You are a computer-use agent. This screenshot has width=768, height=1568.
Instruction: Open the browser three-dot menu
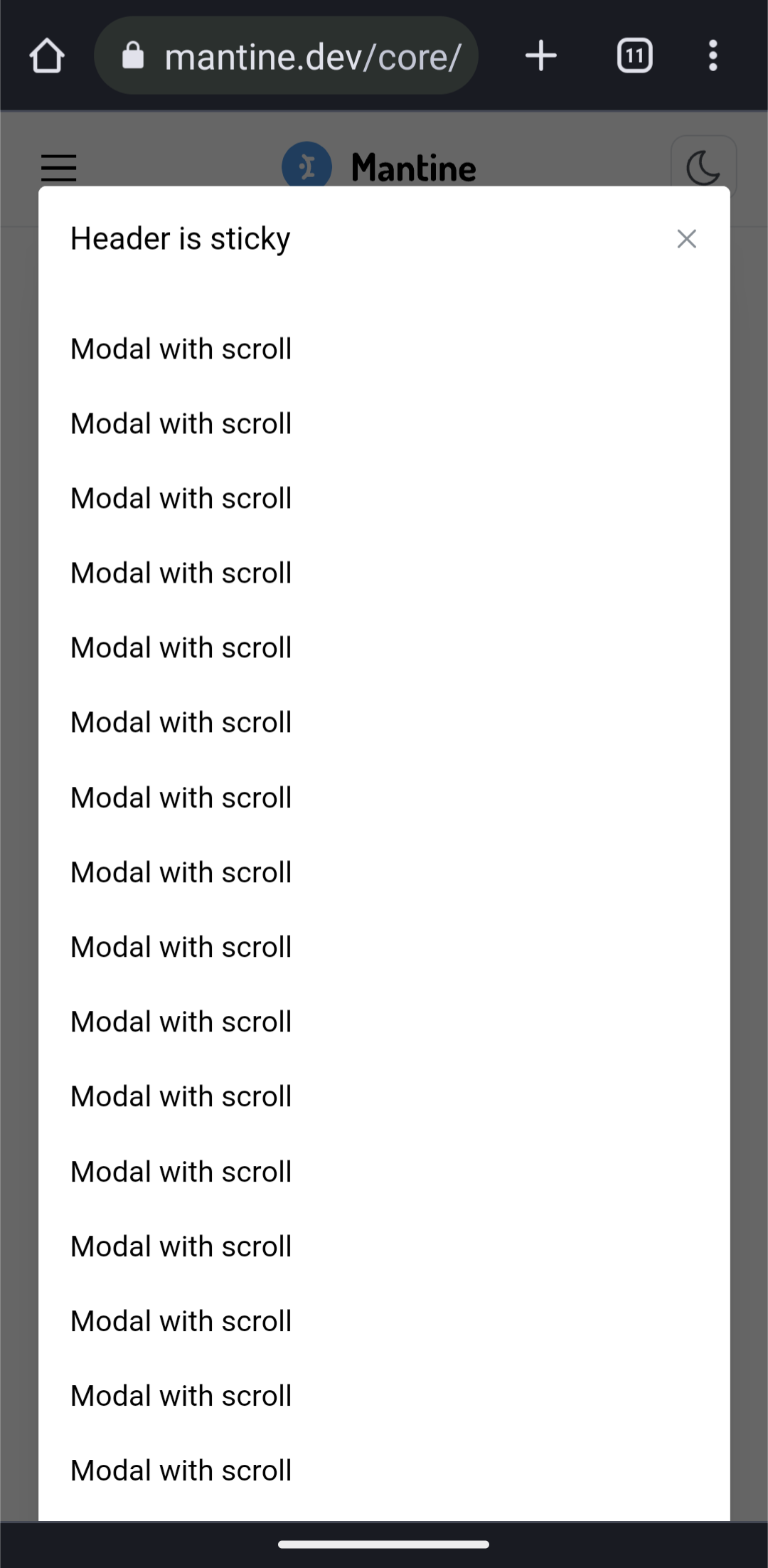pyautogui.click(x=713, y=55)
